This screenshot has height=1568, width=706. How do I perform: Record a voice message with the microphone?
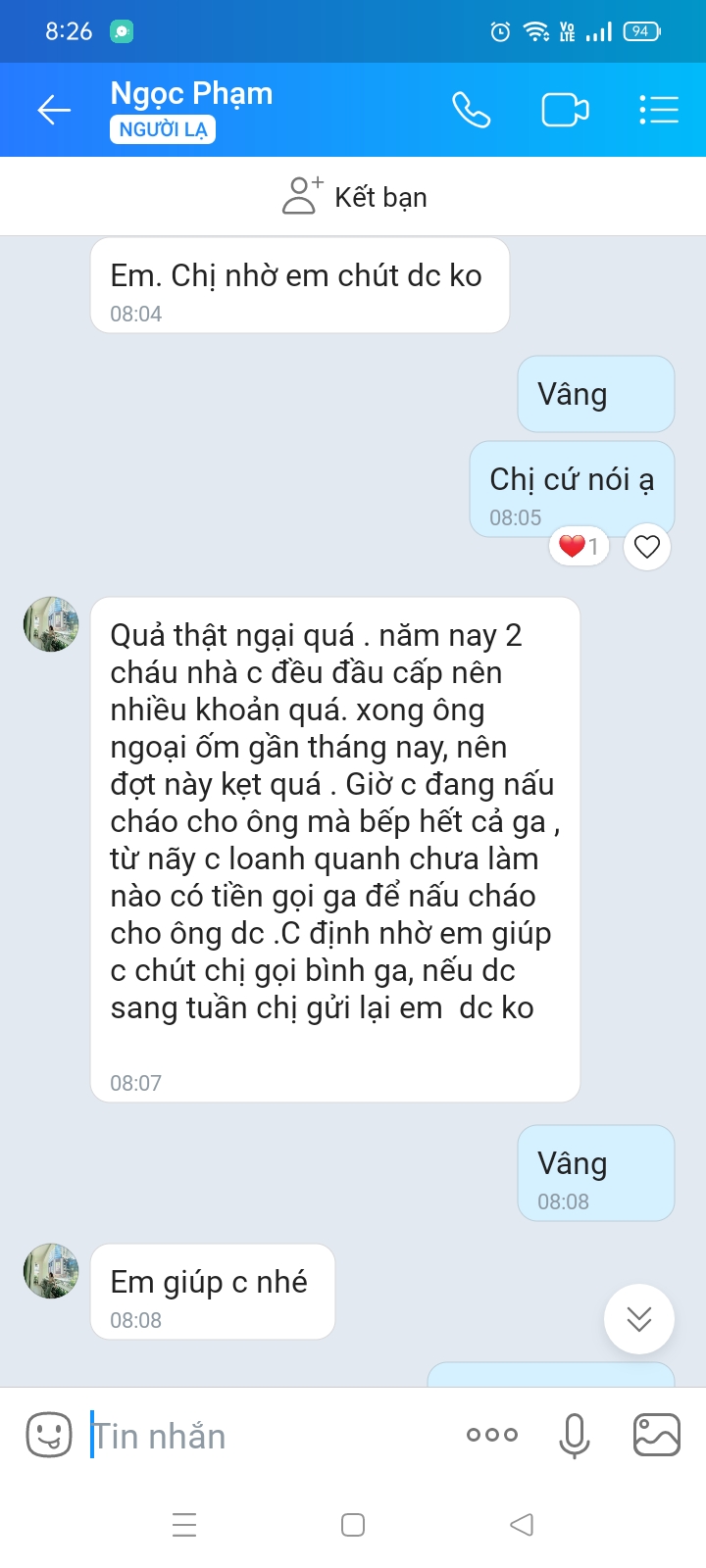click(575, 1435)
